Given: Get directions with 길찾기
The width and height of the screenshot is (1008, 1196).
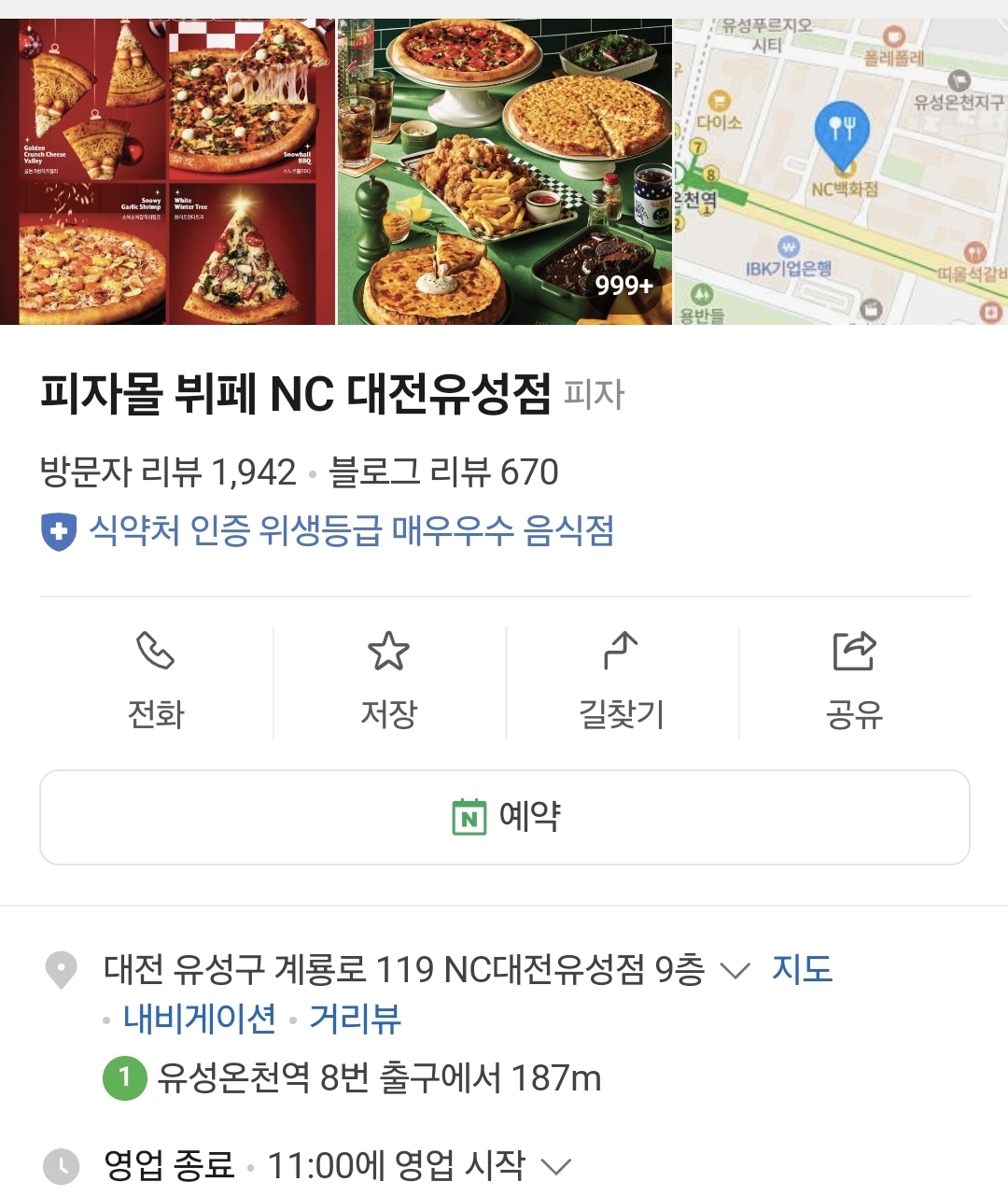Looking at the screenshot, I should (622, 682).
